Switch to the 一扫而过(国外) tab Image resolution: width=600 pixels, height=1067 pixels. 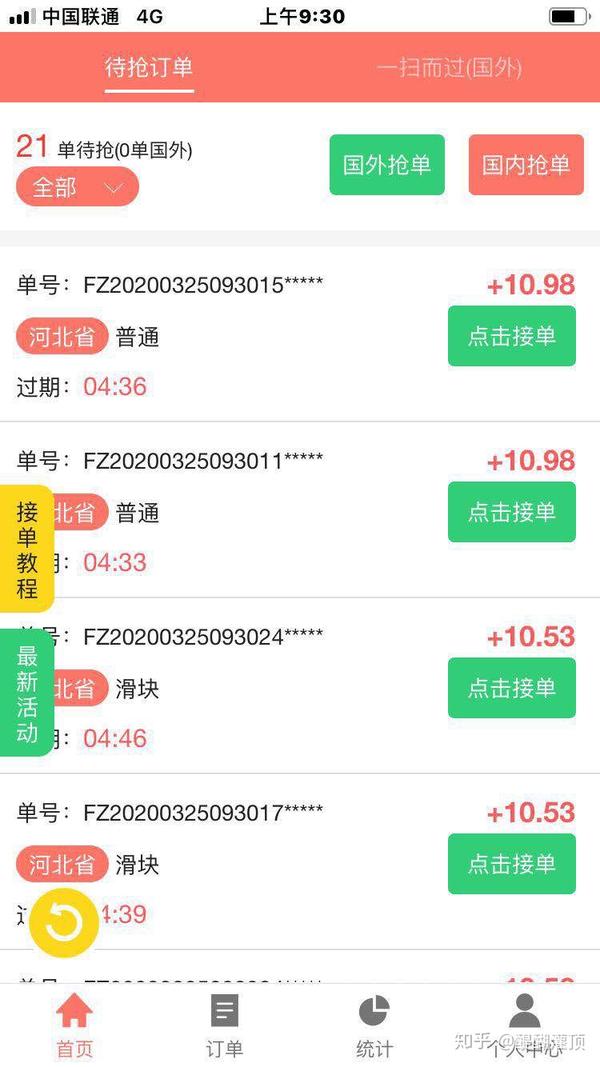pyautogui.click(x=450, y=67)
